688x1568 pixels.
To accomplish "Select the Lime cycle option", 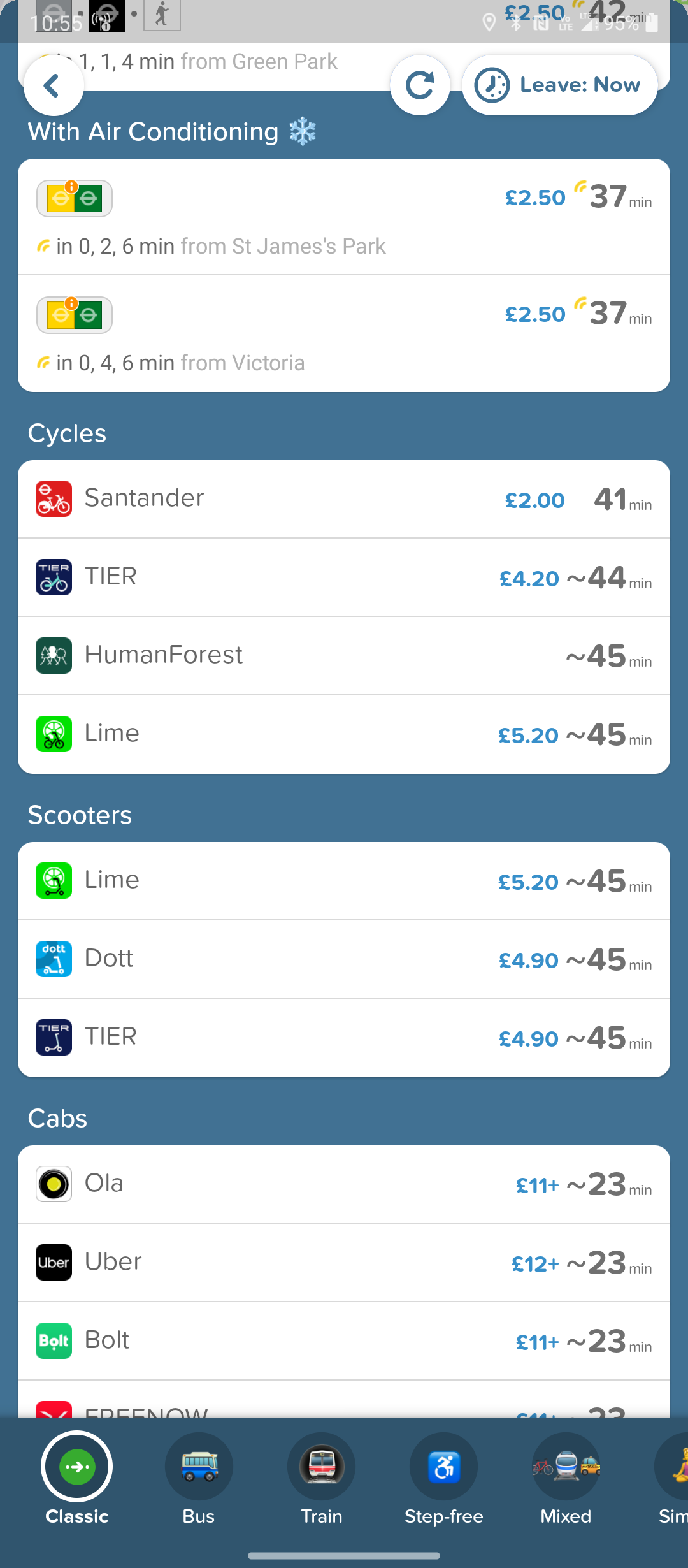I will pyautogui.click(x=344, y=734).
